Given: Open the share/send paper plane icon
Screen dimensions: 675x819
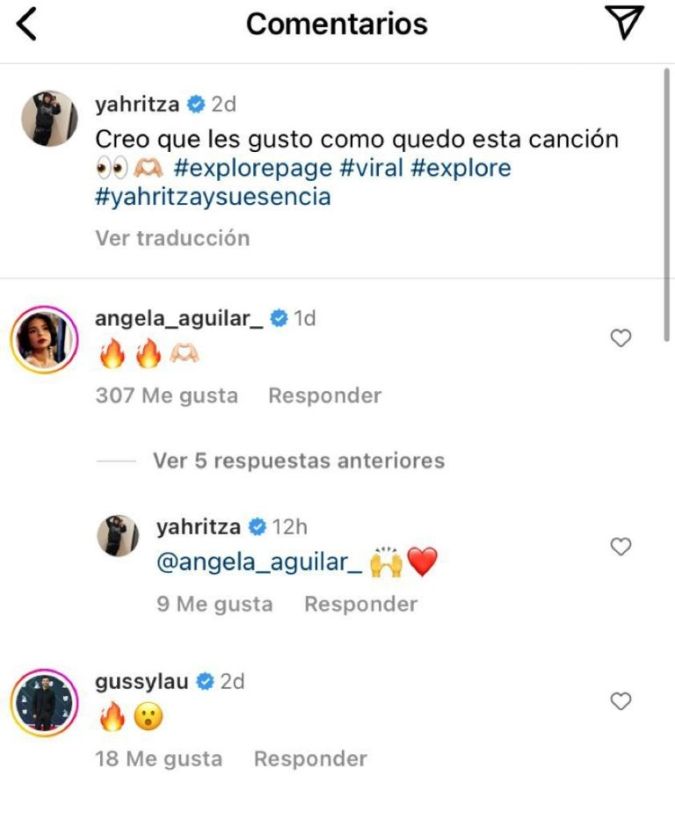Looking at the screenshot, I should pyautogui.click(x=625, y=24).
